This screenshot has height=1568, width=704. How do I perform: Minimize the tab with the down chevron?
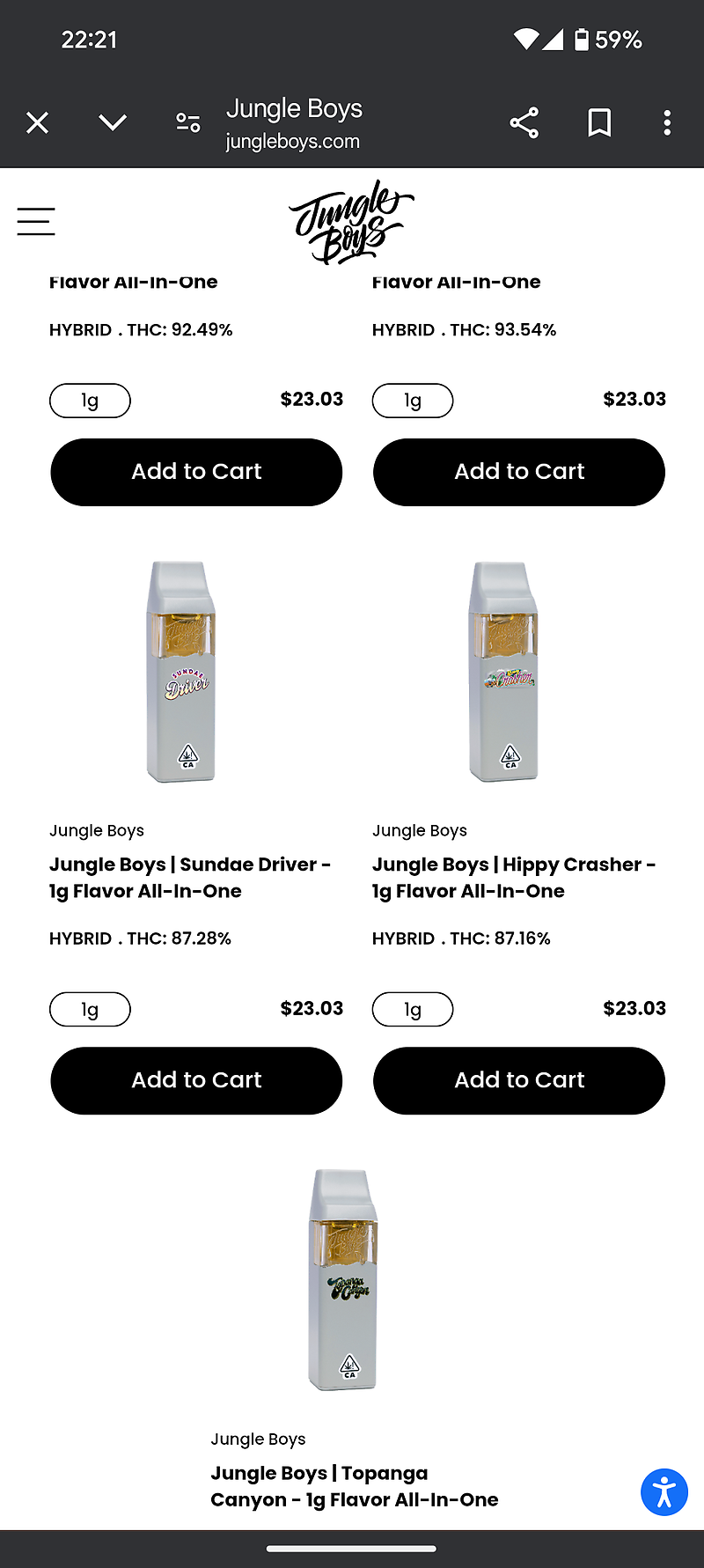tap(113, 122)
